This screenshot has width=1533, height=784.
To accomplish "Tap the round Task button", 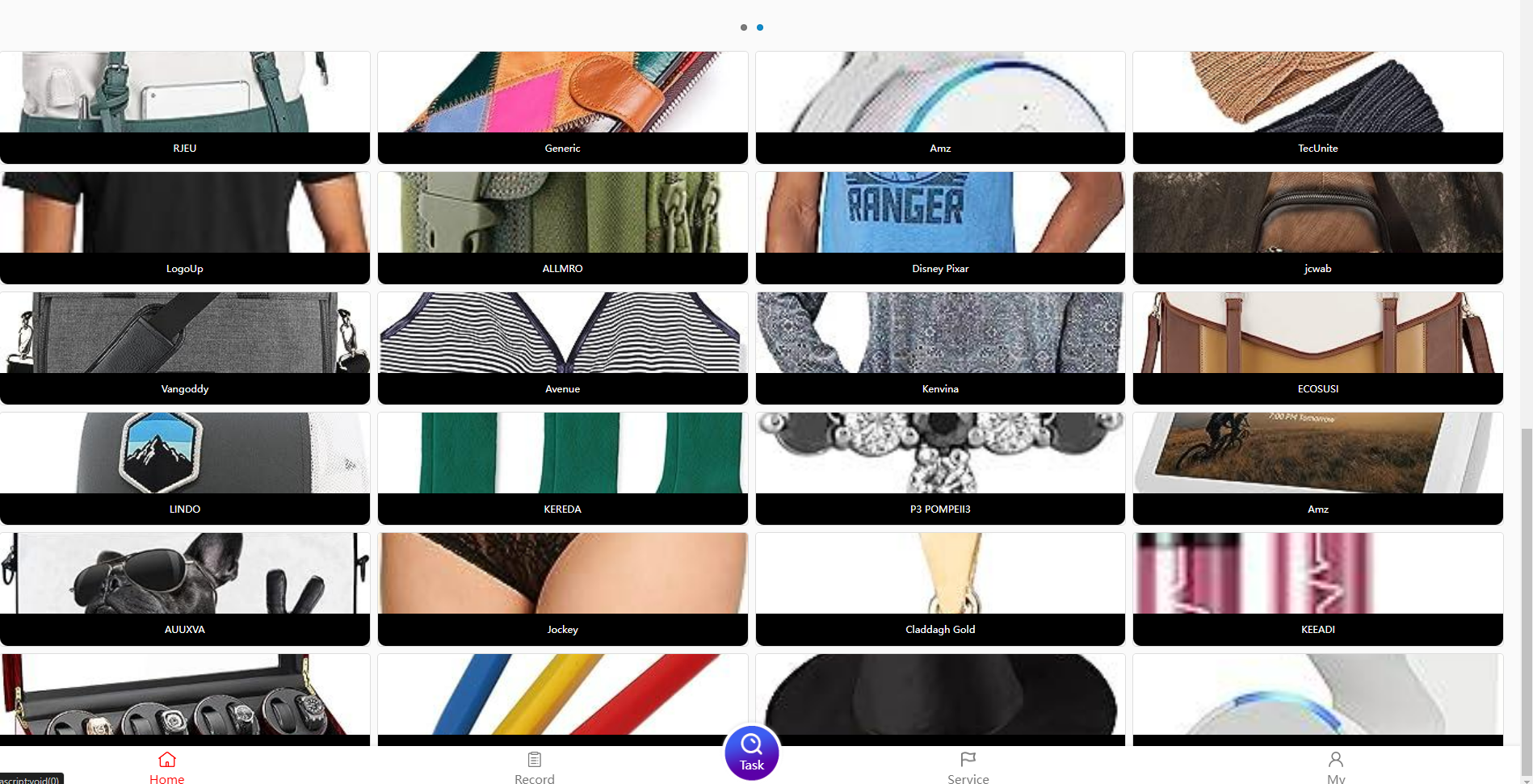I will (751, 753).
